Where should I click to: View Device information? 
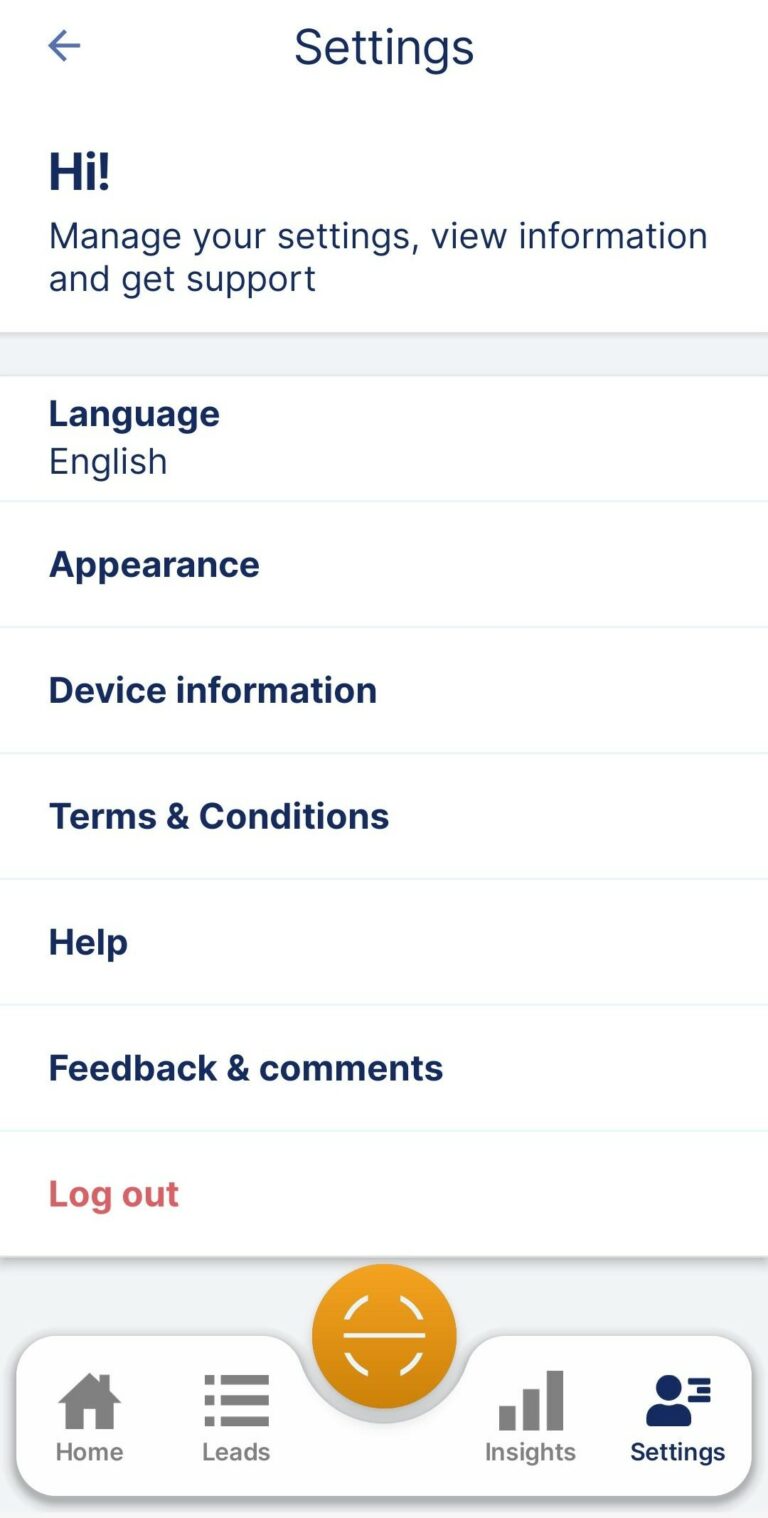[x=384, y=690]
